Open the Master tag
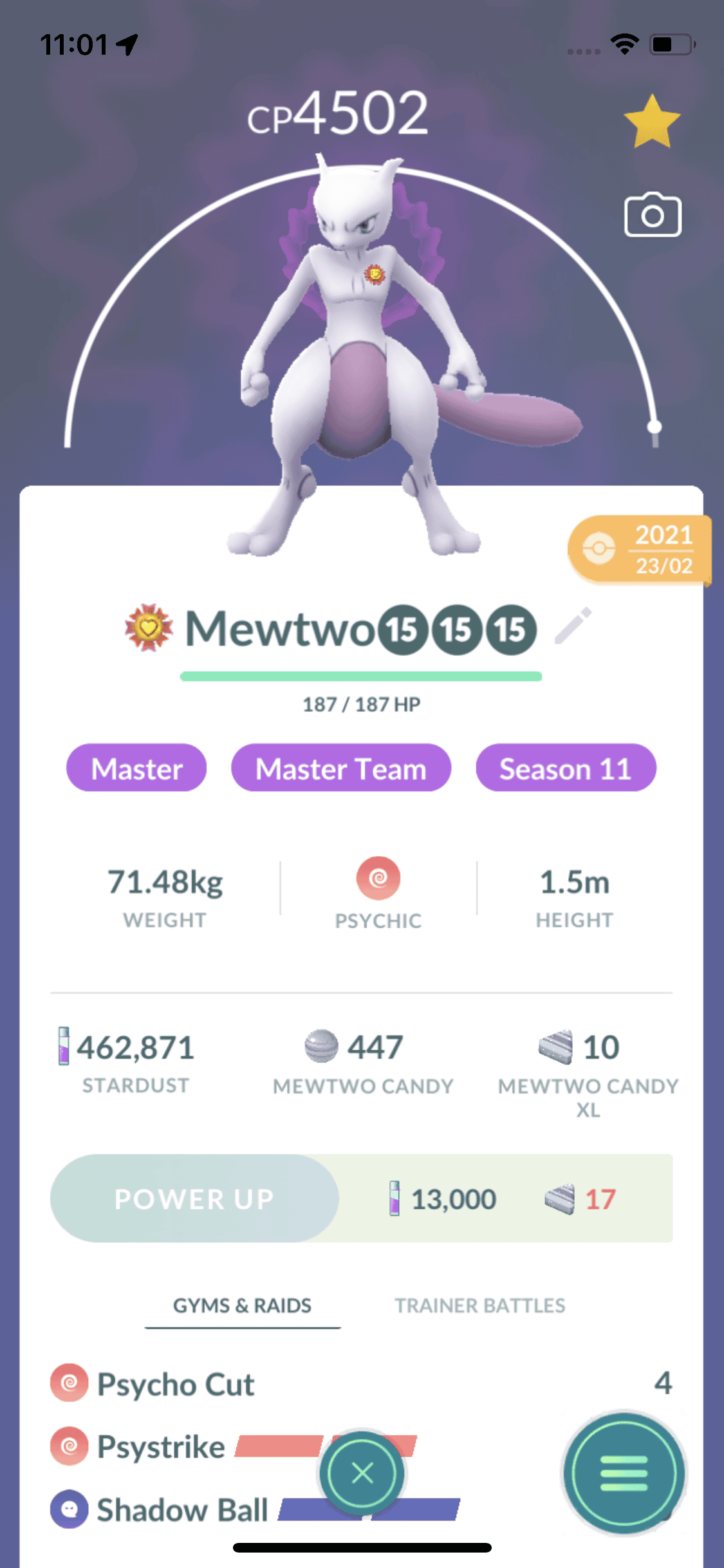 pyautogui.click(x=136, y=769)
